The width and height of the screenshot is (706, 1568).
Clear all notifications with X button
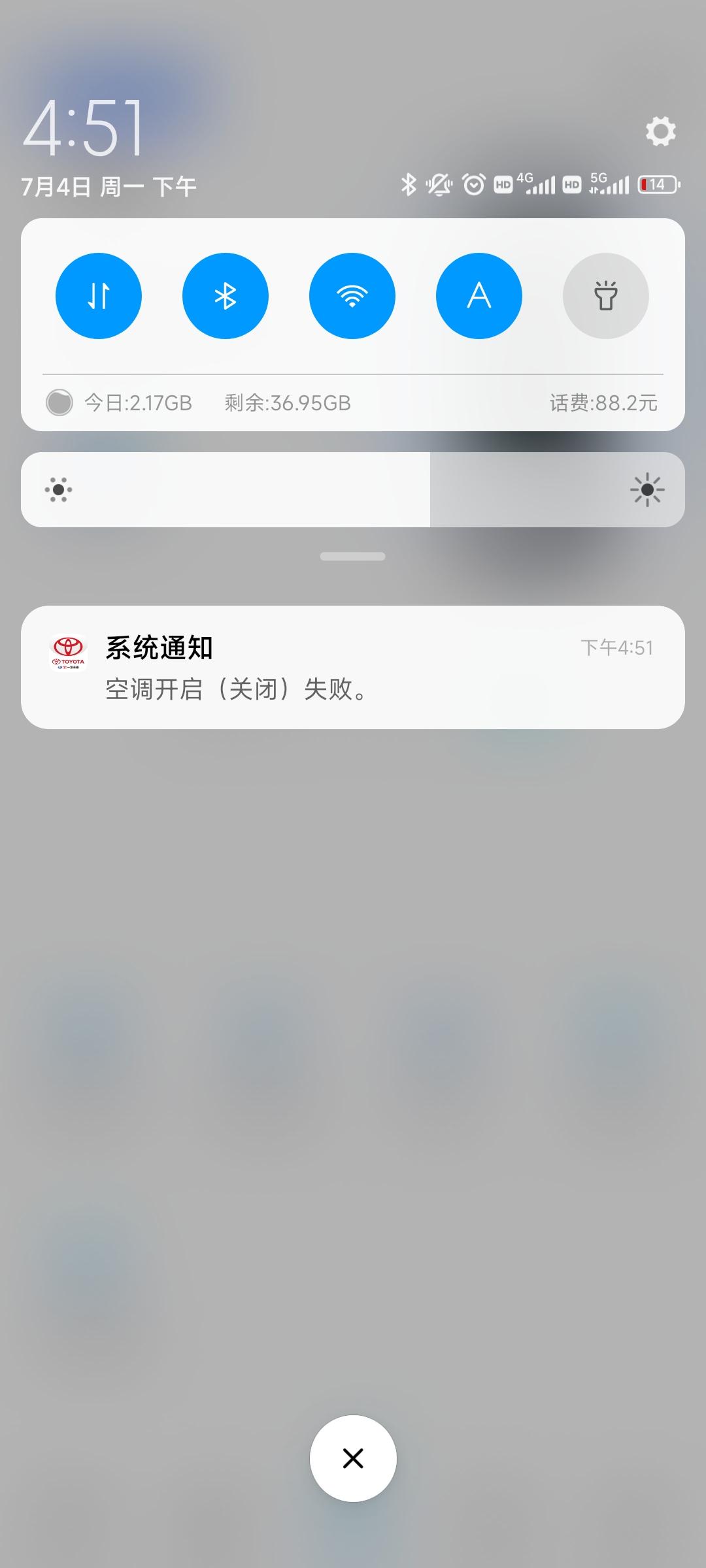click(x=353, y=1458)
